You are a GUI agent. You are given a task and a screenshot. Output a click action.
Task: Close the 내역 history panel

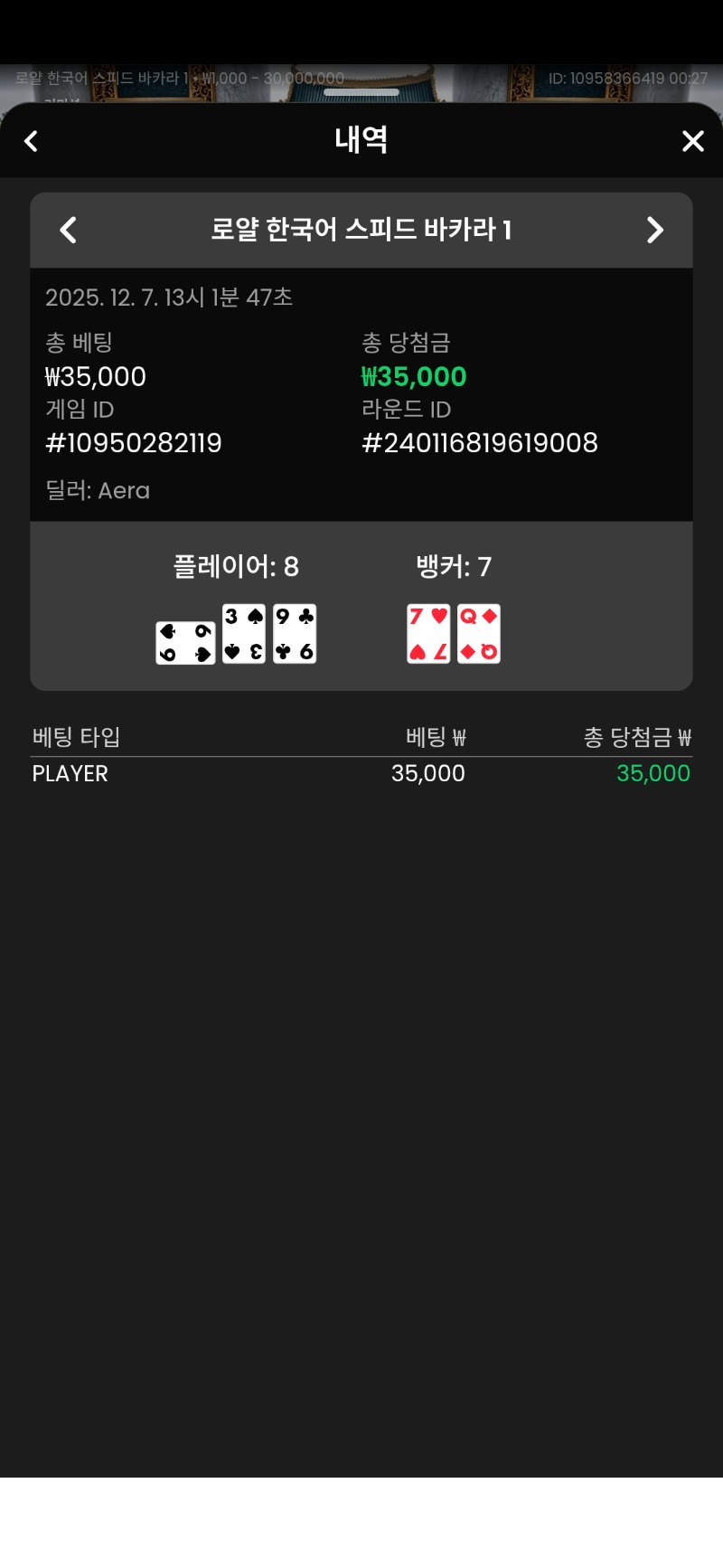click(x=692, y=141)
